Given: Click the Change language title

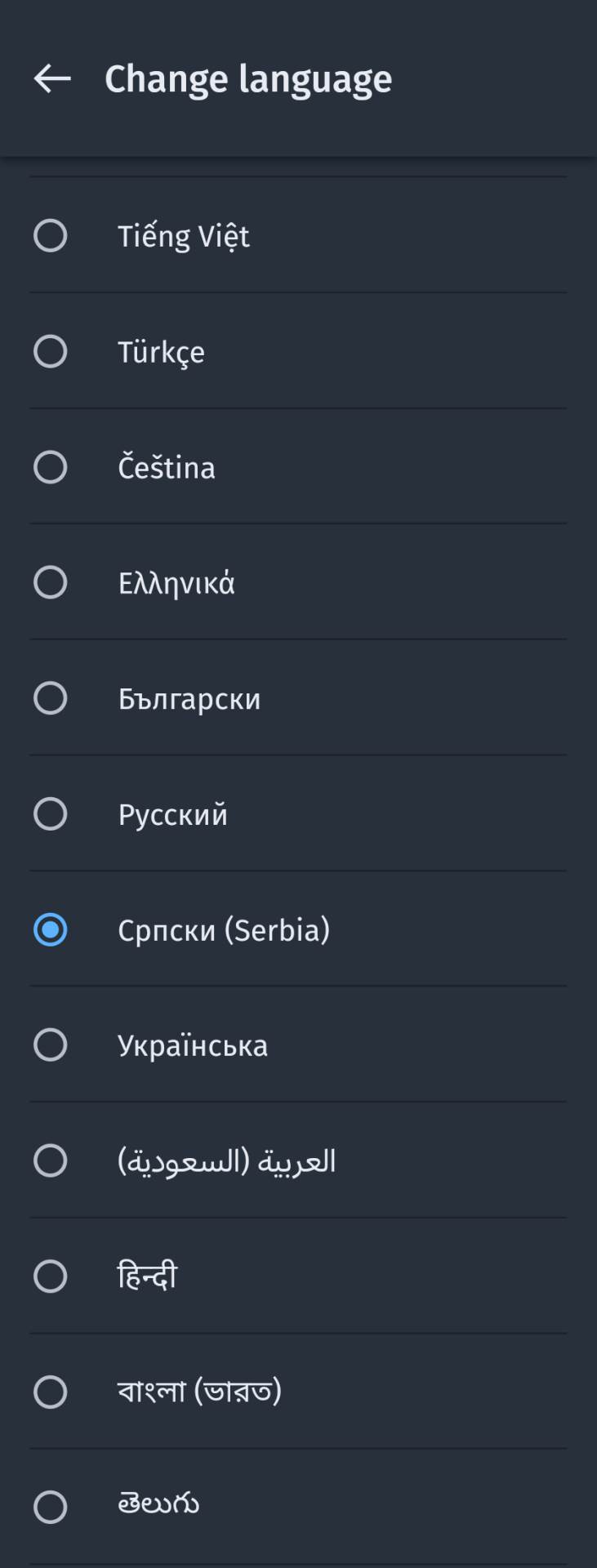Looking at the screenshot, I should 247,78.
